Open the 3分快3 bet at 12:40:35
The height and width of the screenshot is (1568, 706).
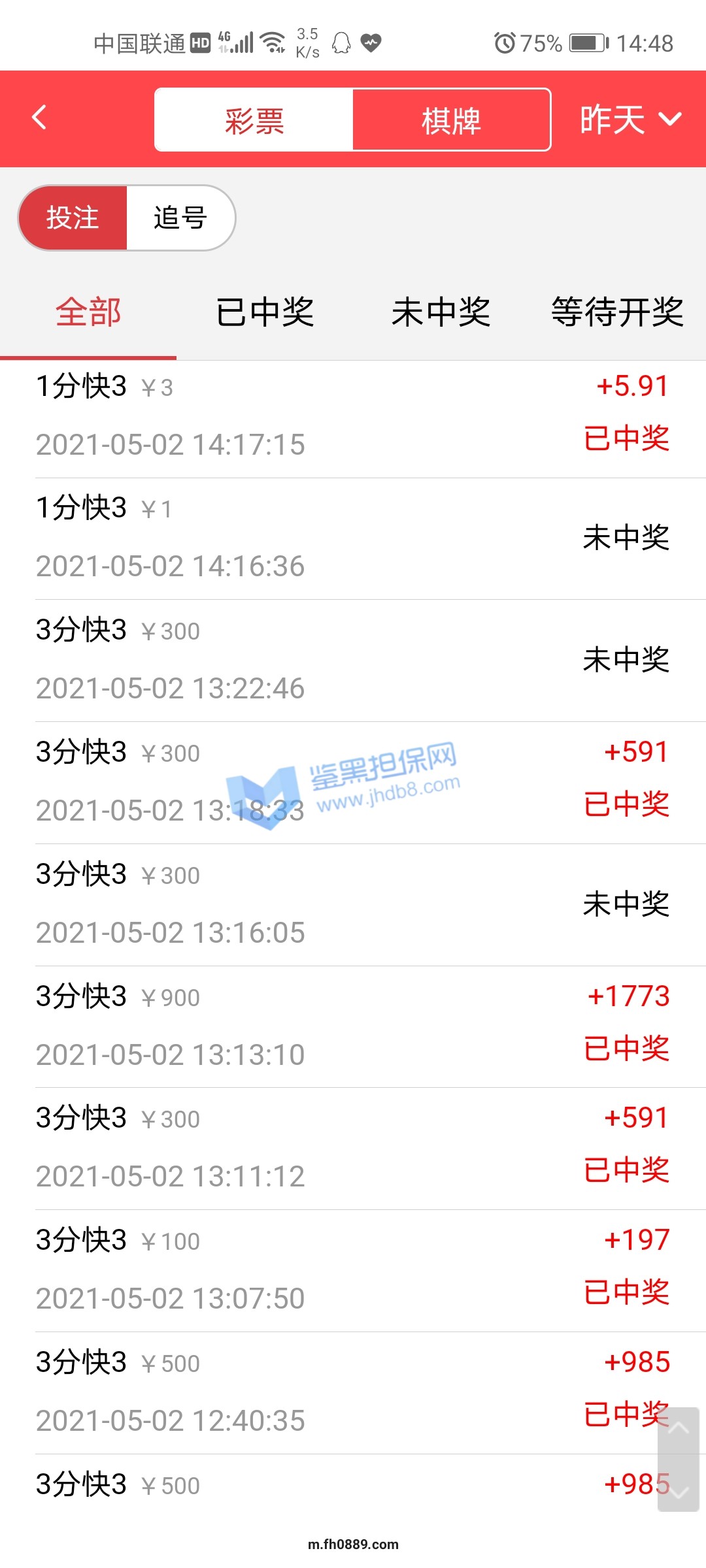click(353, 1392)
